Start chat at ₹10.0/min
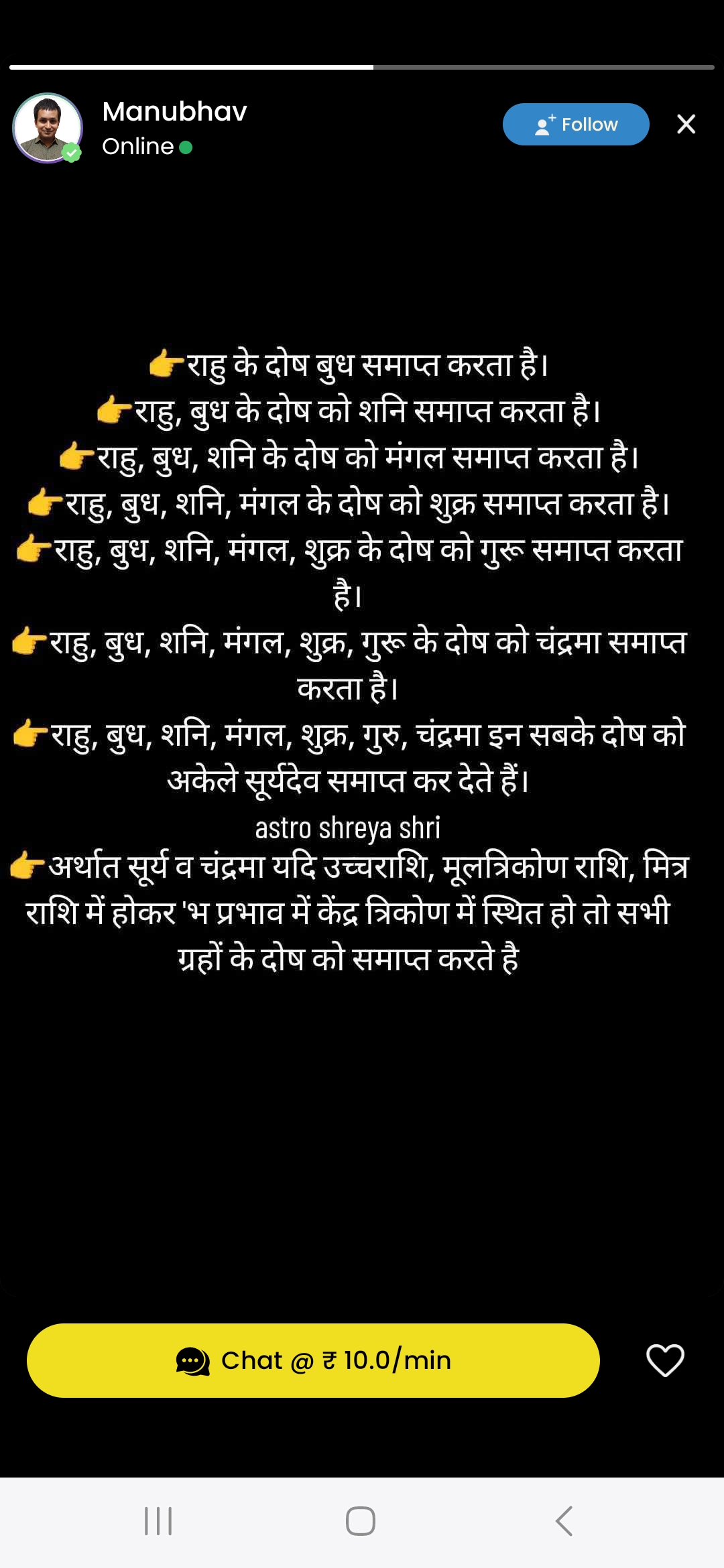 point(313,1360)
